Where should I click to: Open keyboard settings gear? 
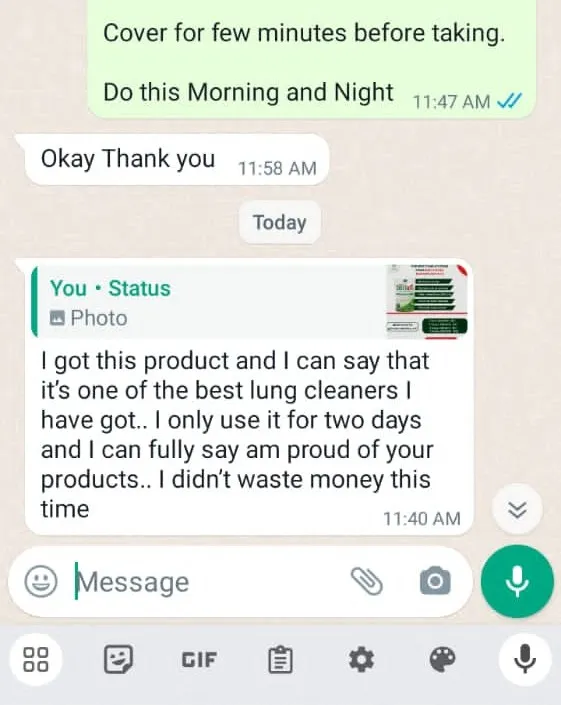[361, 660]
